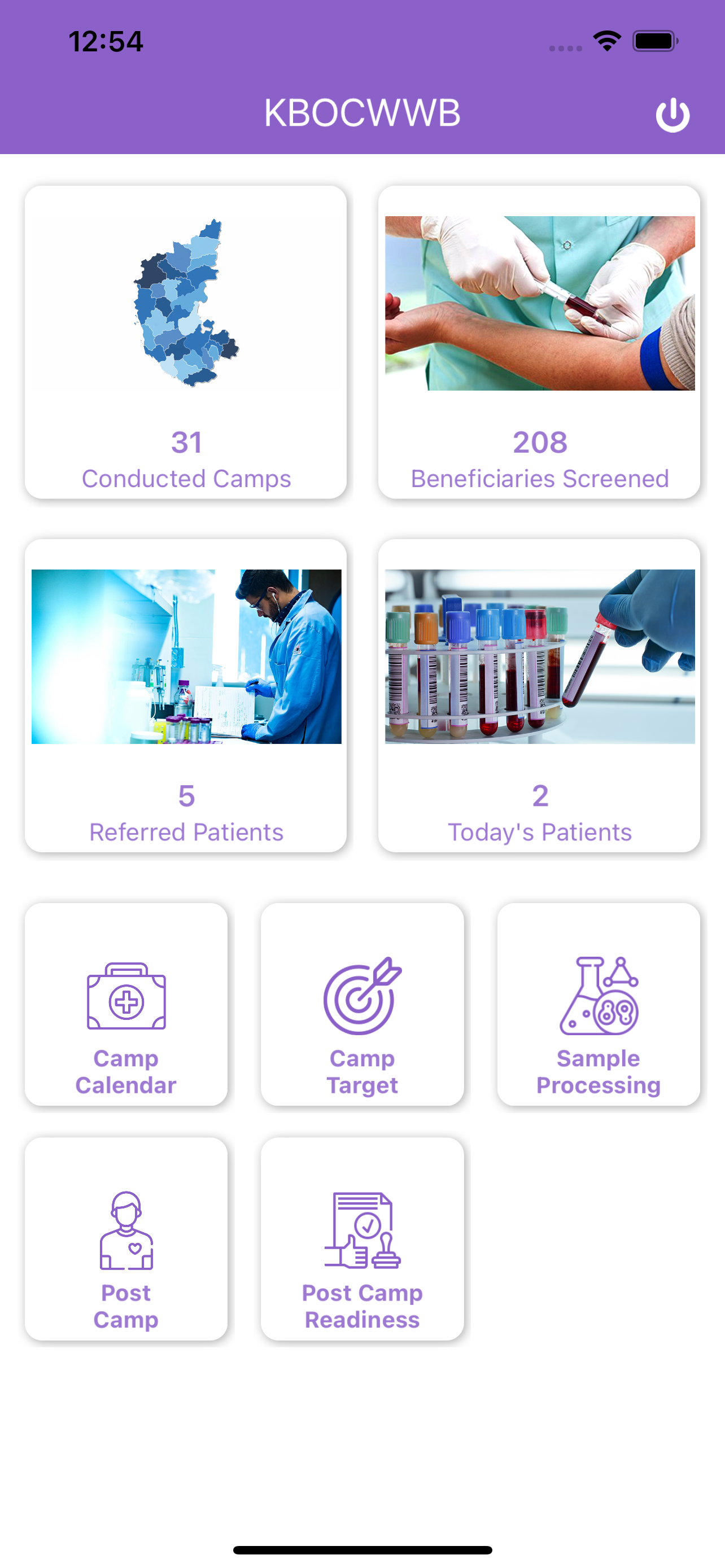Open the Today's Patients card

tap(539, 695)
